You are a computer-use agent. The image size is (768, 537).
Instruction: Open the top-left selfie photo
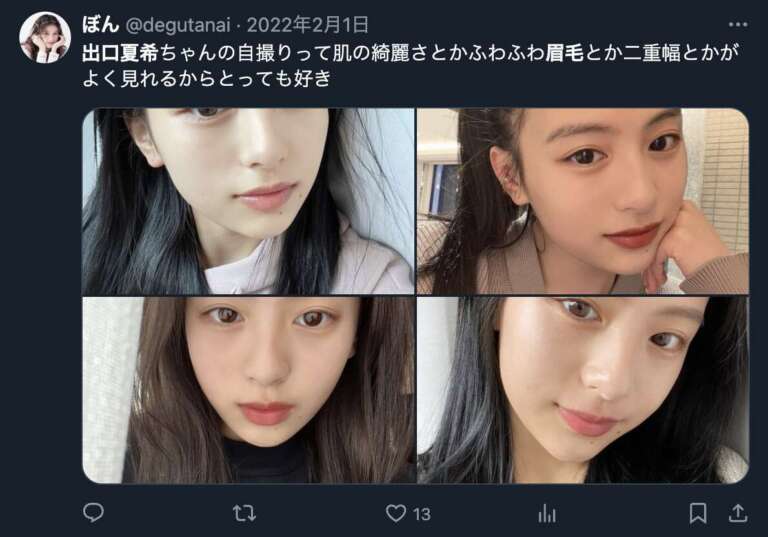point(248,201)
